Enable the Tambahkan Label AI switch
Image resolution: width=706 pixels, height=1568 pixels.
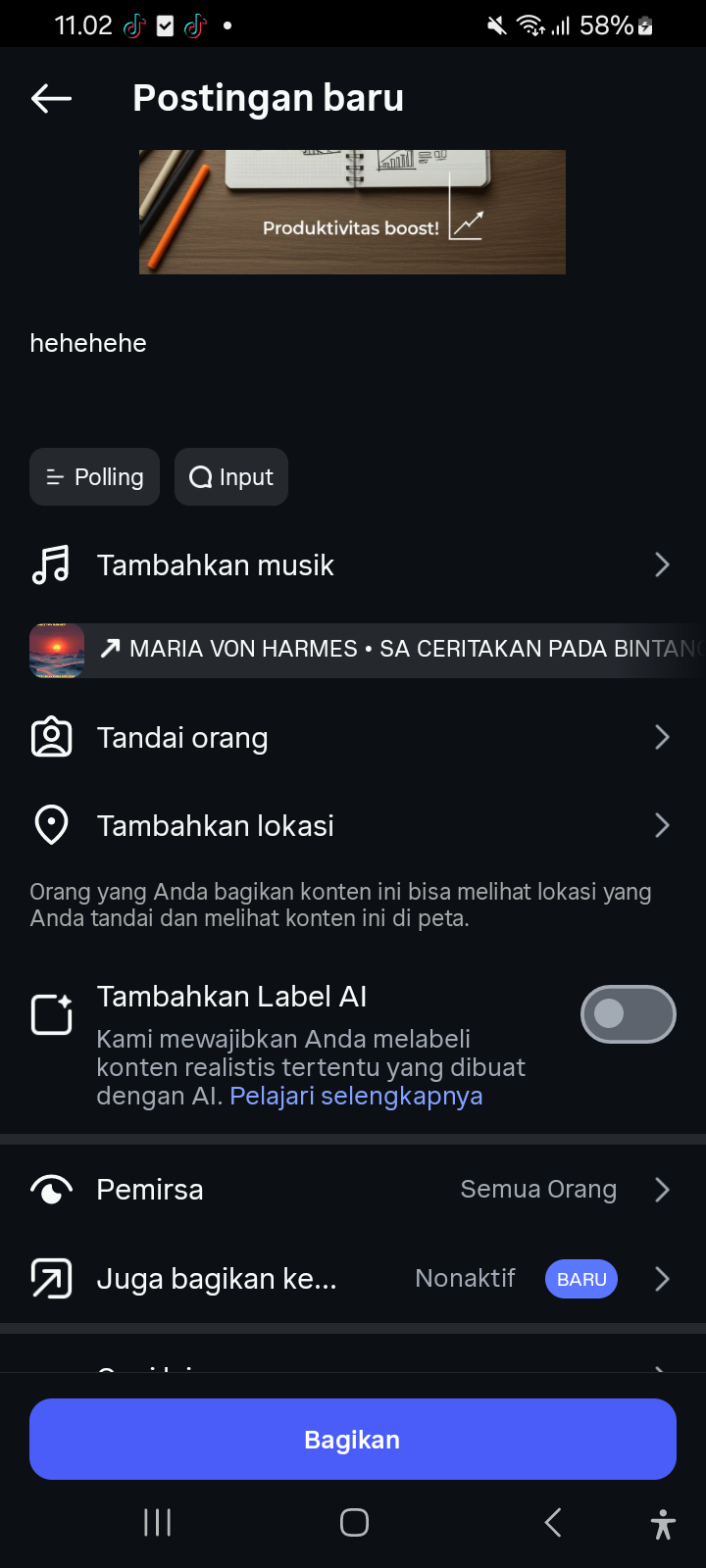click(x=628, y=1014)
